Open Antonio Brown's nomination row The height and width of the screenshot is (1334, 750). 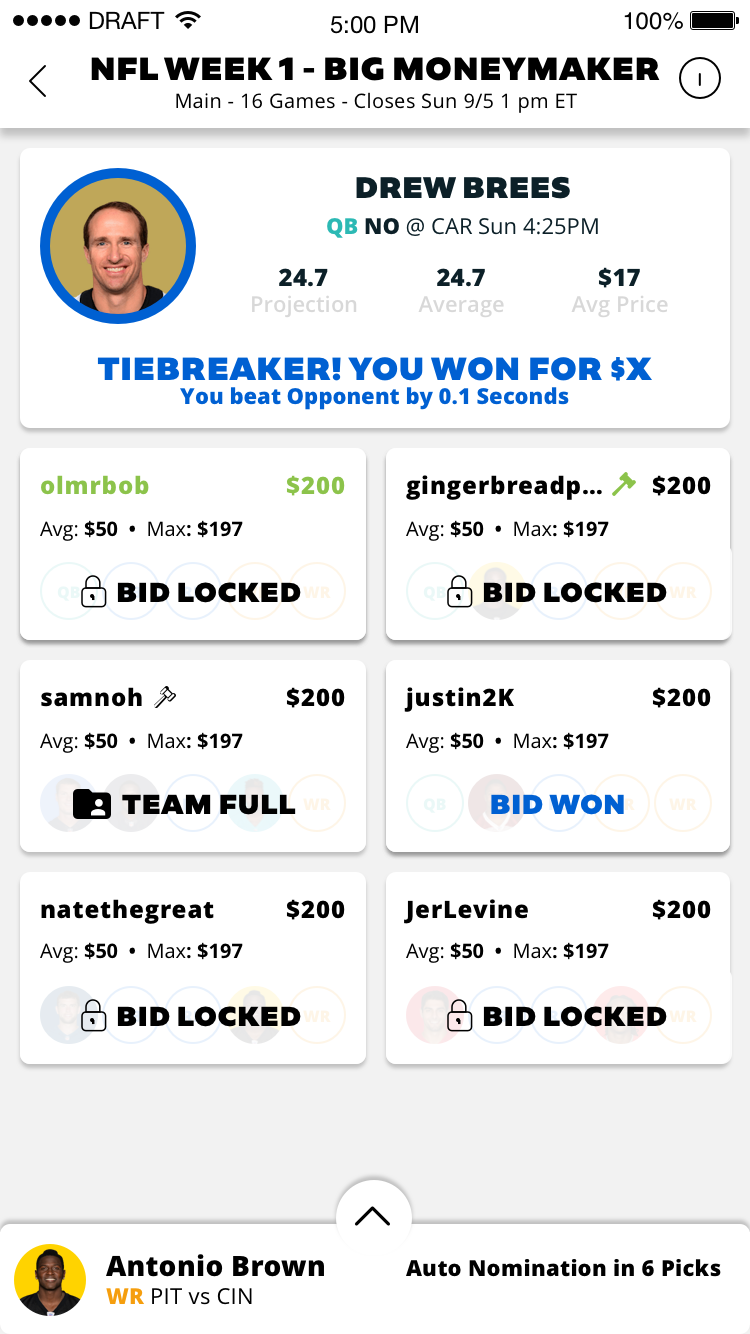coord(375,1280)
